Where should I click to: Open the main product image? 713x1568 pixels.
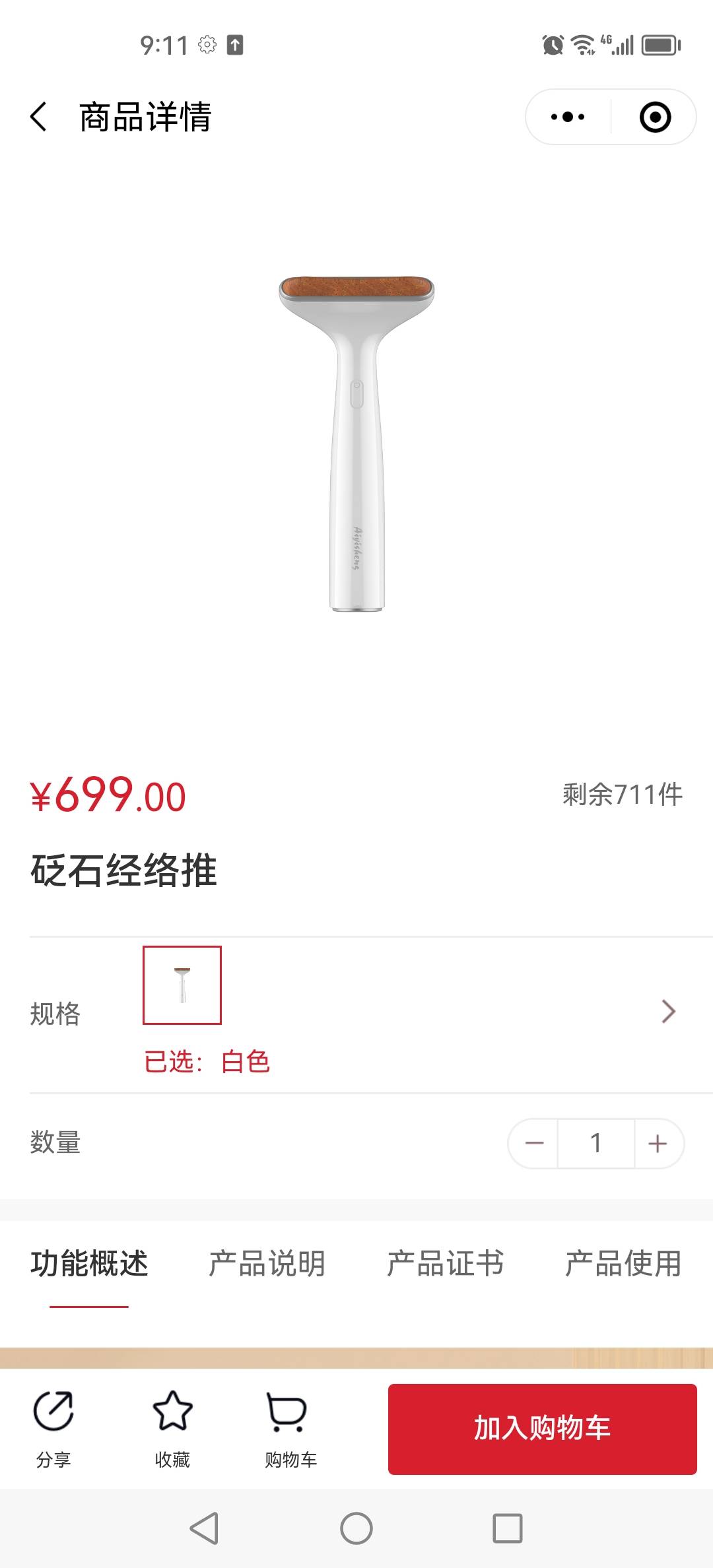point(356,443)
